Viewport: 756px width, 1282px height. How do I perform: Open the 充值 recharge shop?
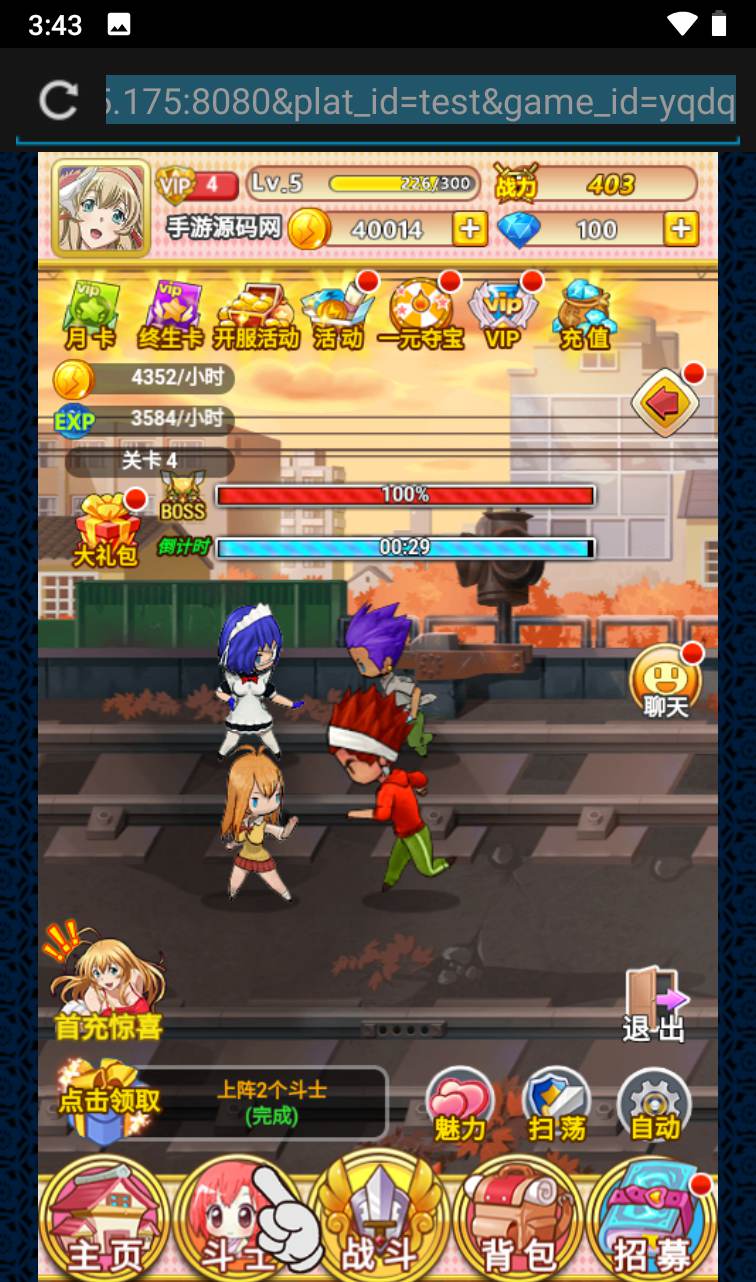pos(585,314)
